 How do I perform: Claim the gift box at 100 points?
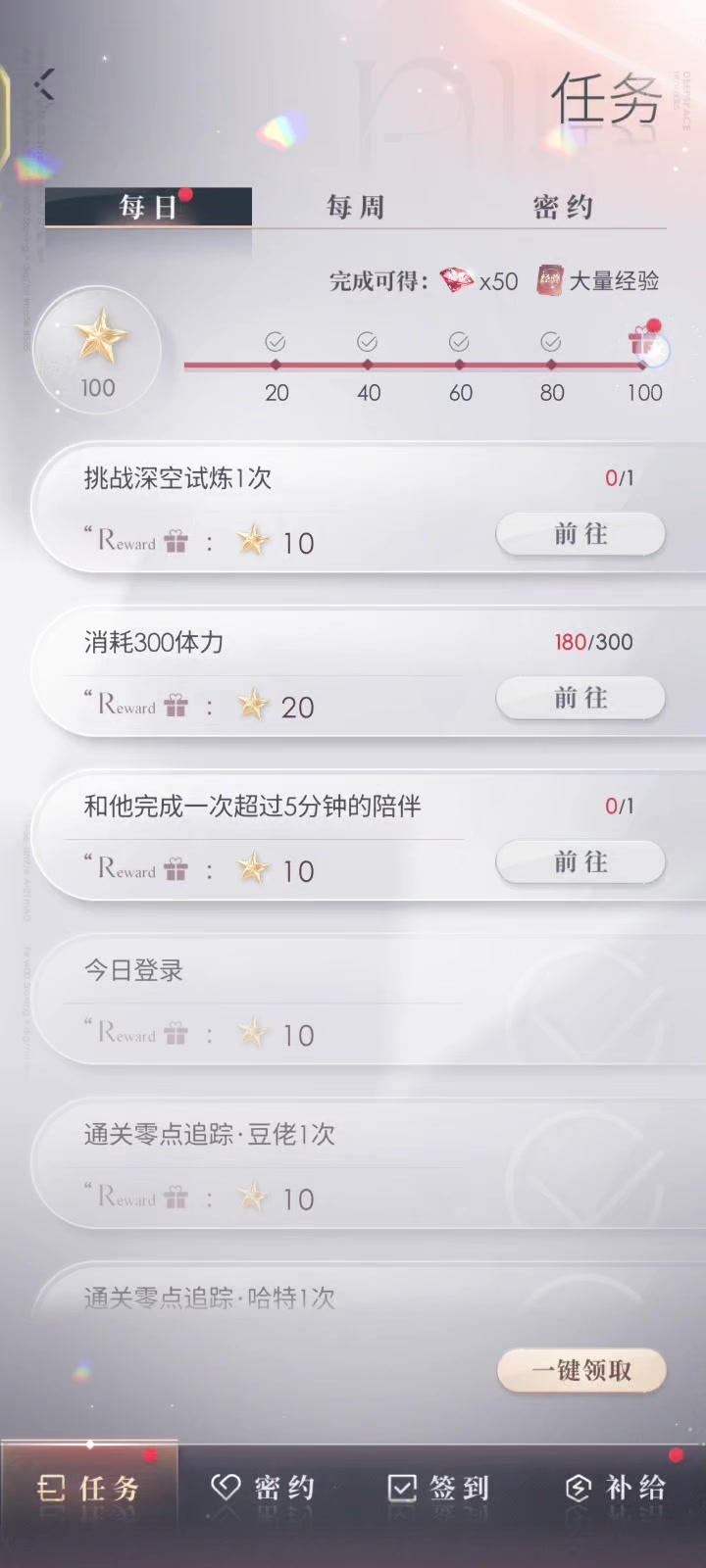pyautogui.click(x=645, y=343)
